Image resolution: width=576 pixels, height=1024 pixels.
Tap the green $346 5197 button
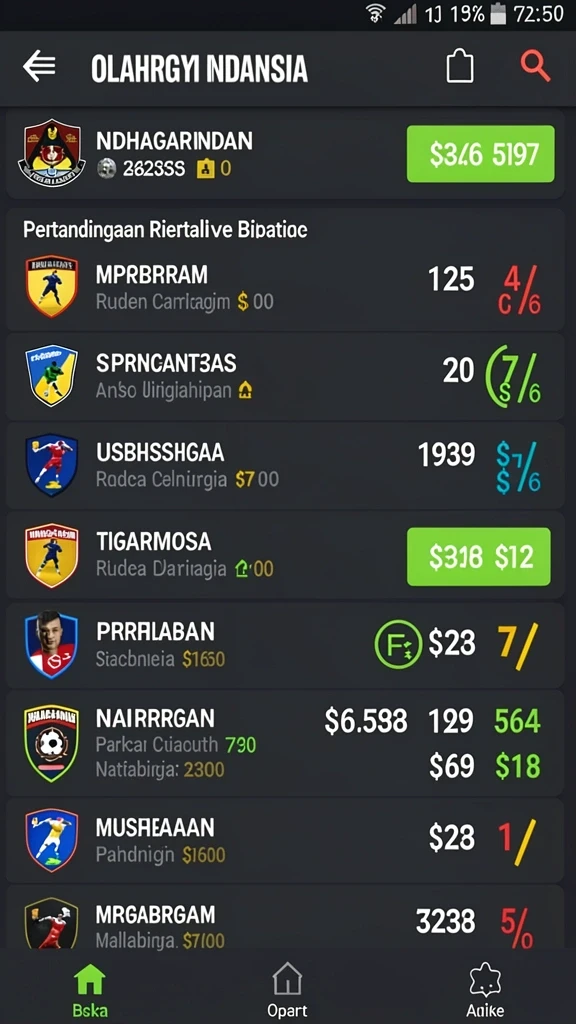click(x=481, y=154)
